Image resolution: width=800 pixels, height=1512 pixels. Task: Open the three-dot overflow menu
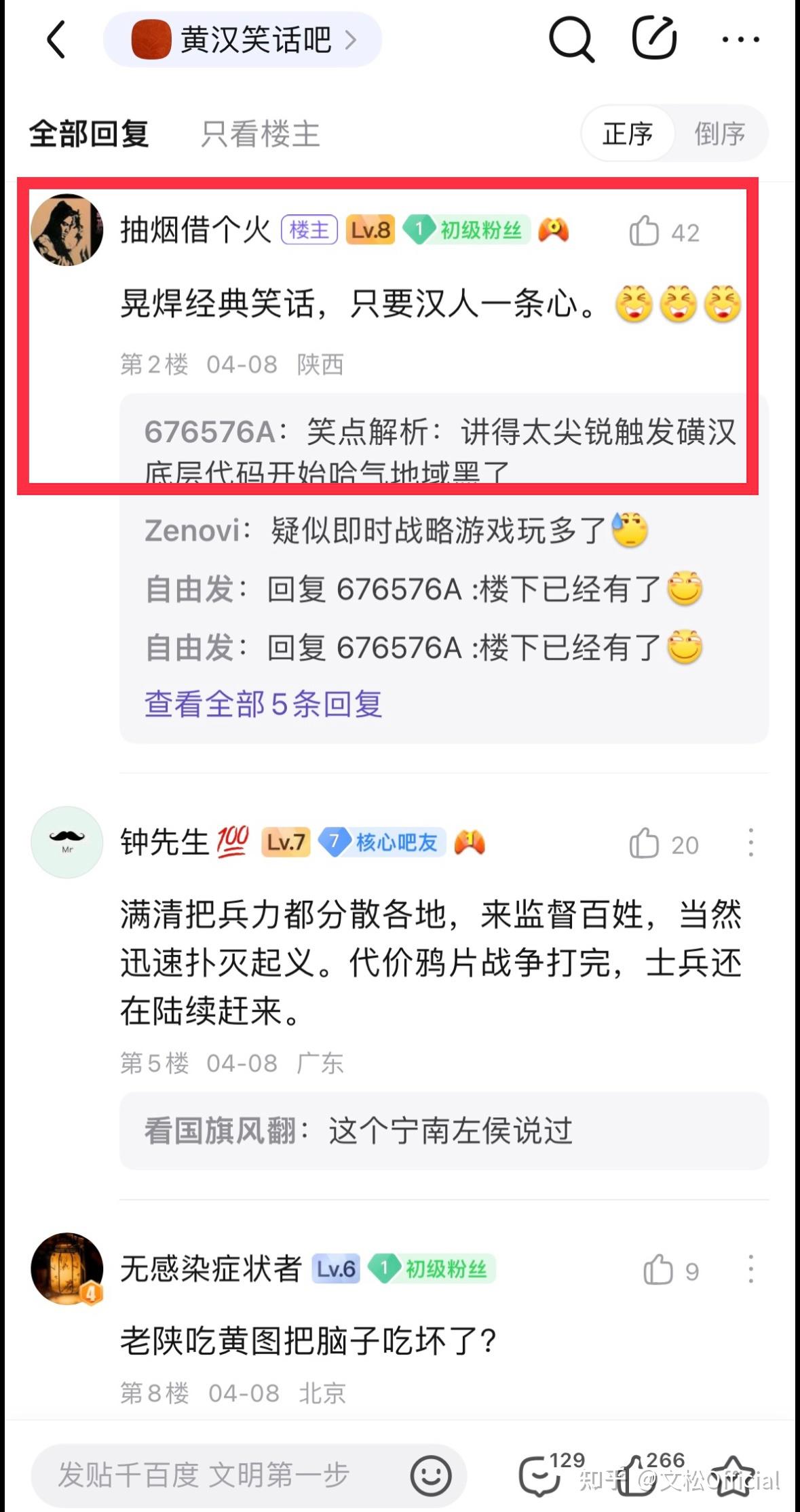pos(740,39)
